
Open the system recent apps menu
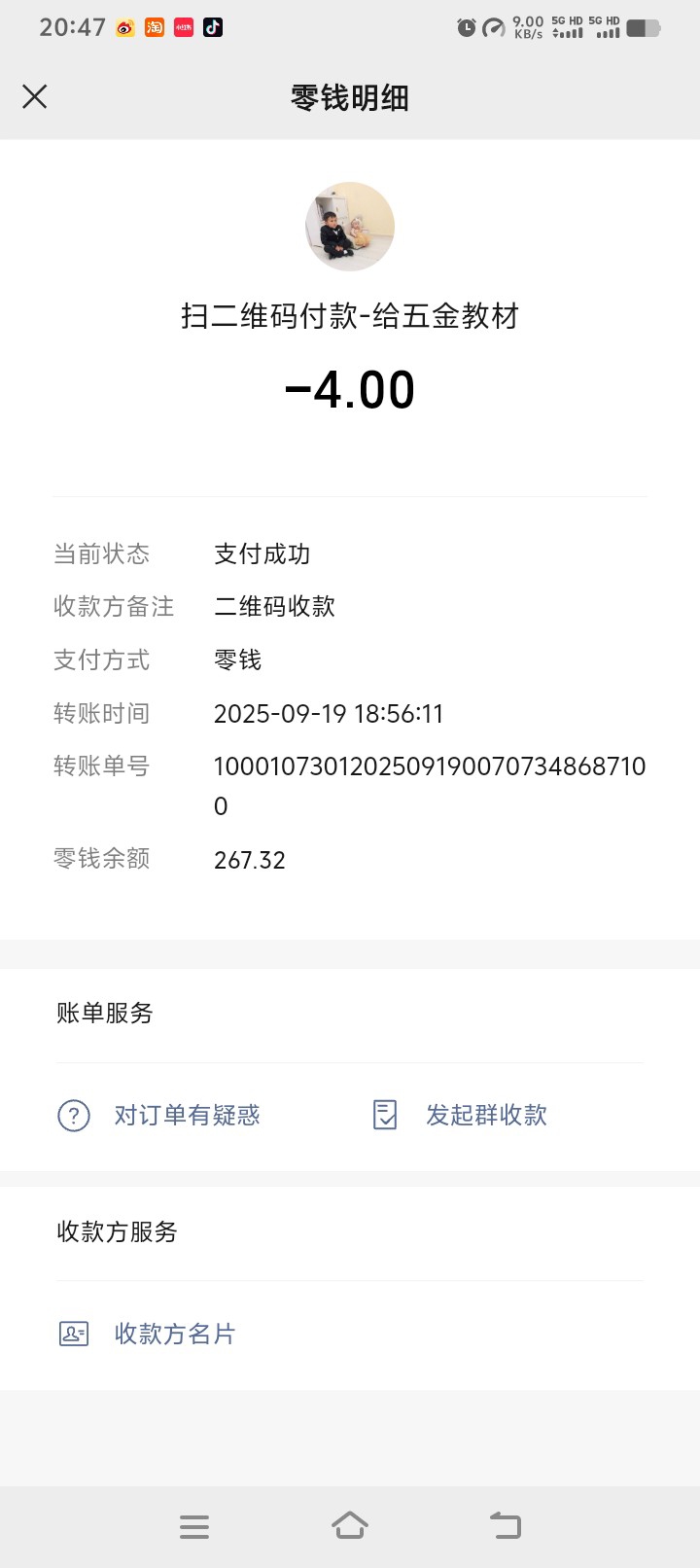tap(194, 1526)
